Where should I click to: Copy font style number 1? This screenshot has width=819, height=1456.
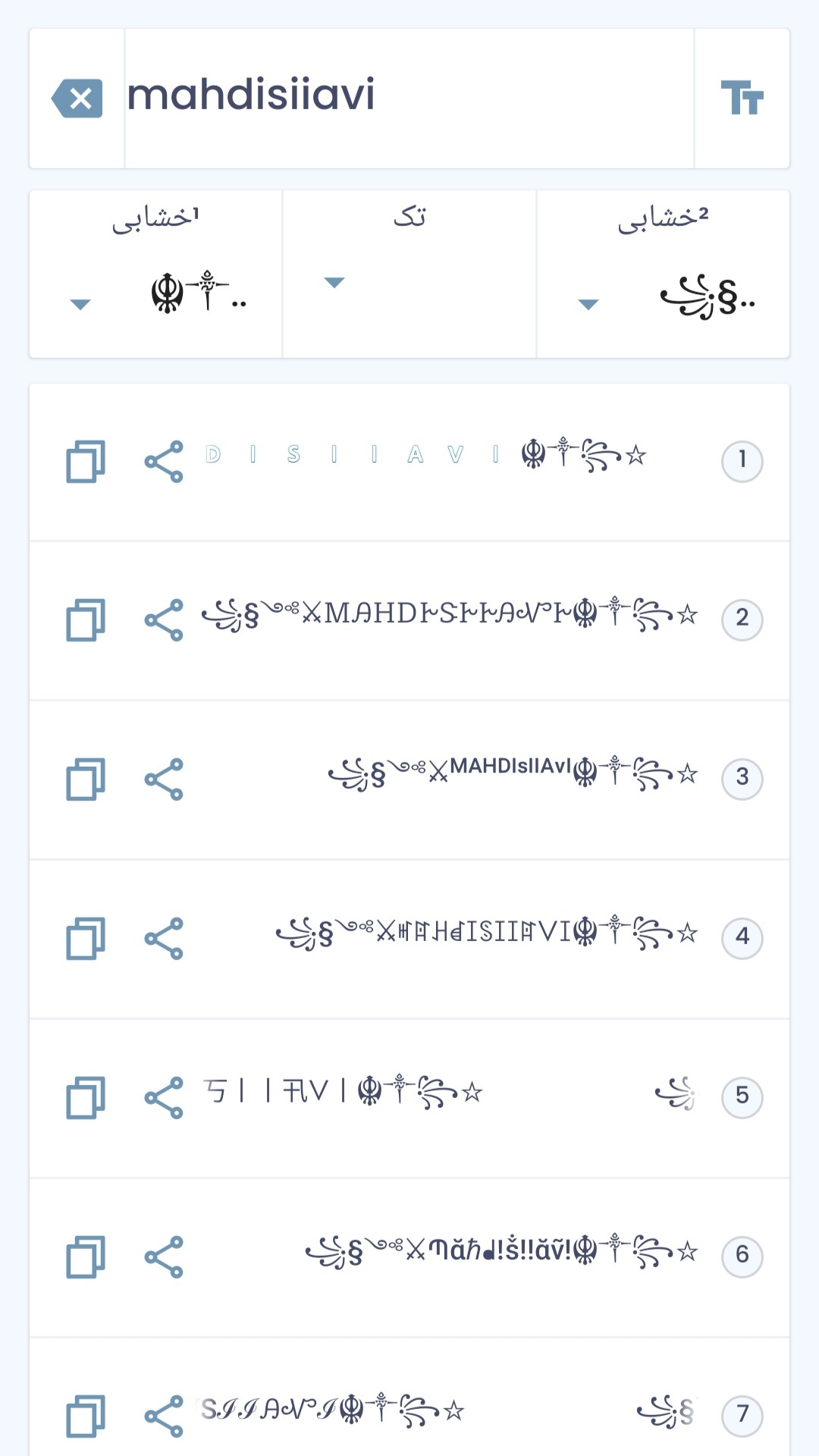(x=86, y=461)
